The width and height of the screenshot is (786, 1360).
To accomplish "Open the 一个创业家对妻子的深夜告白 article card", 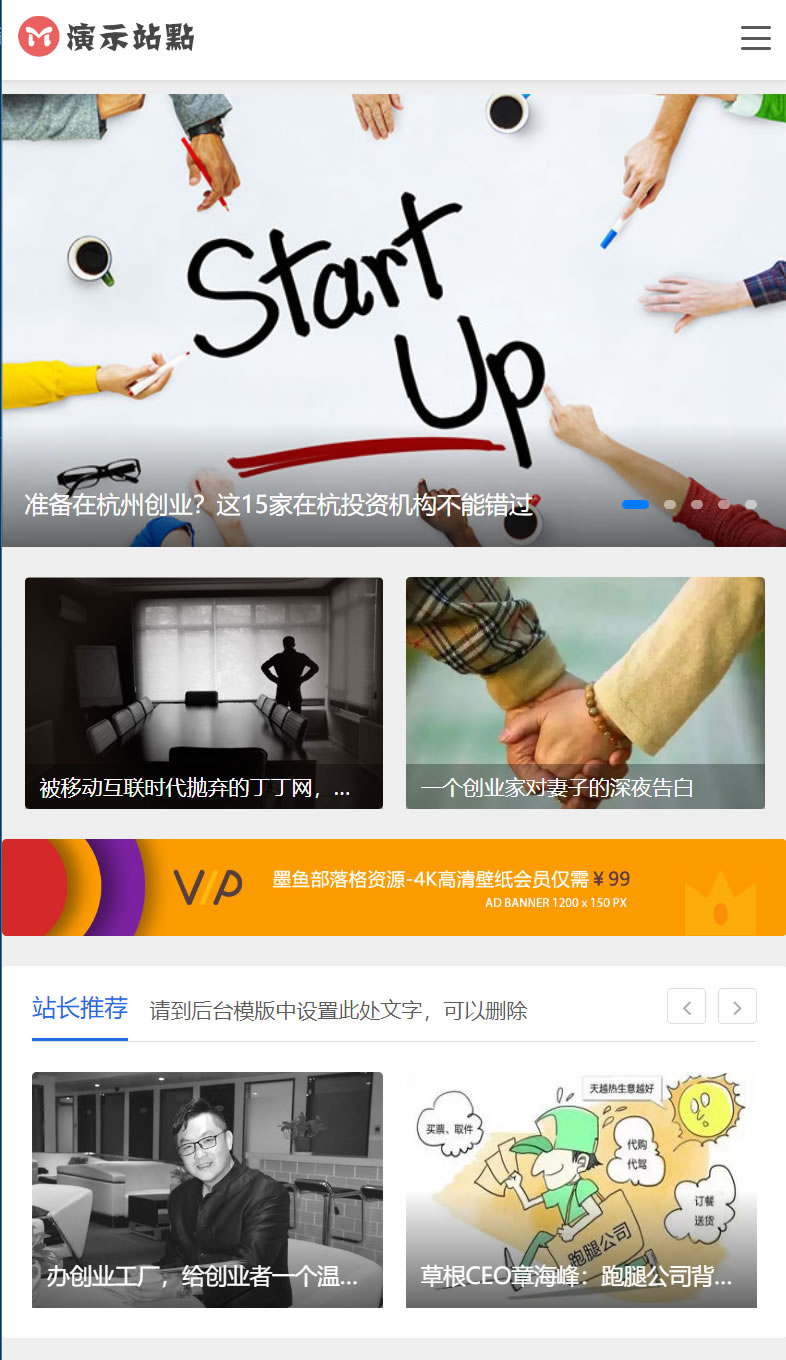I will [x=585, y=693].
